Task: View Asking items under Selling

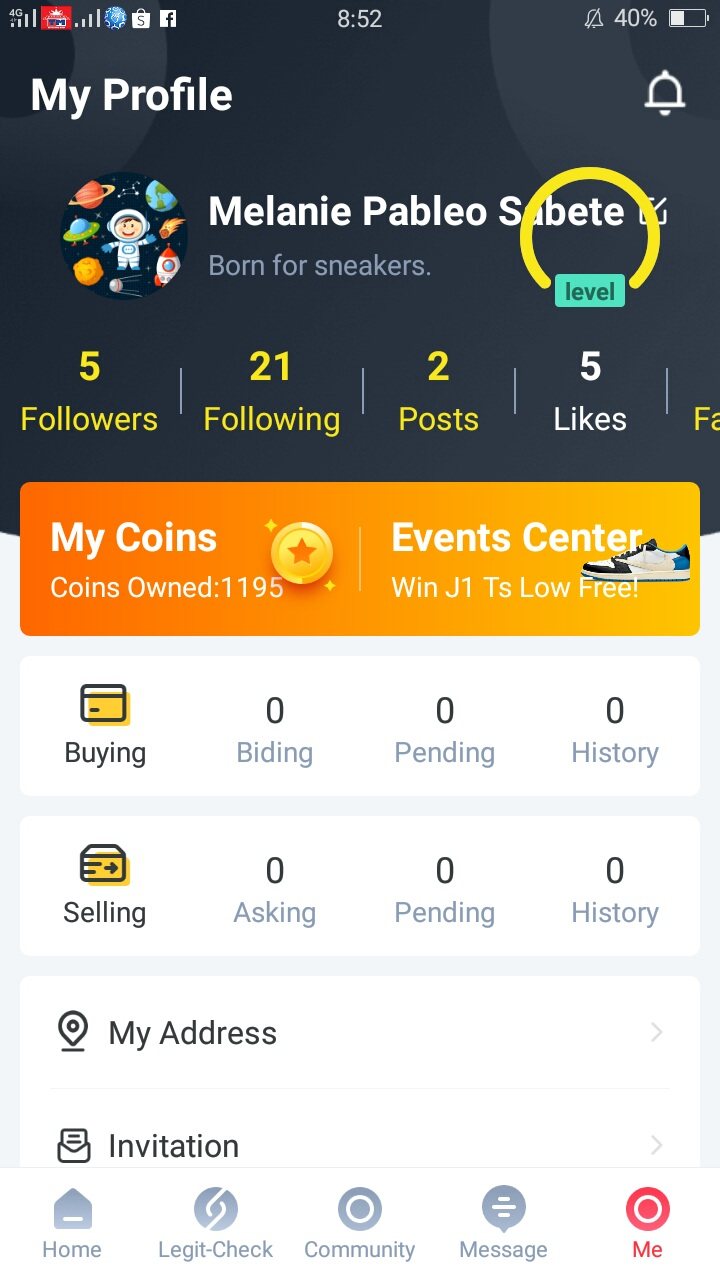Action: click(x=274, y=891)
